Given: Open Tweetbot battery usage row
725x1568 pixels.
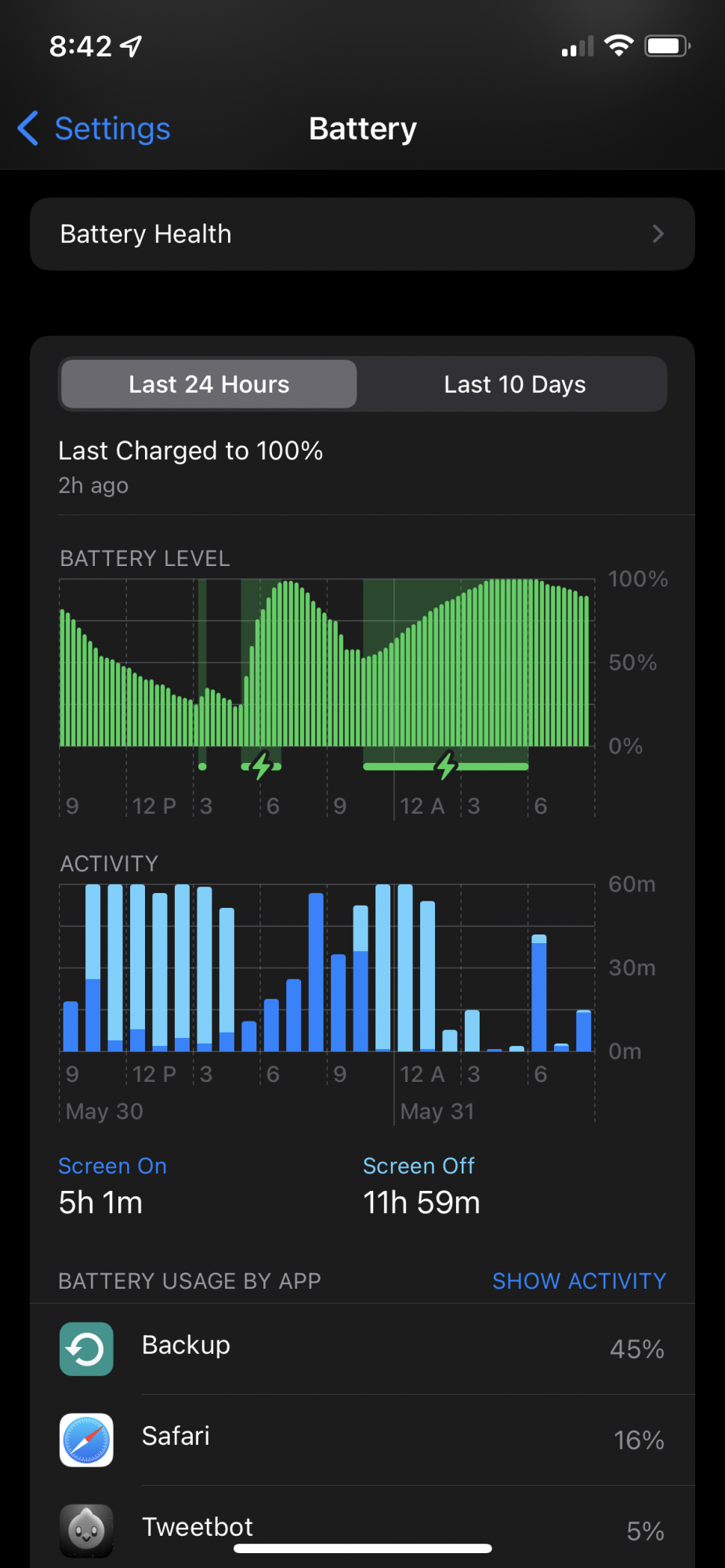Looking at the screenshot, I should tap(362, 1527).
